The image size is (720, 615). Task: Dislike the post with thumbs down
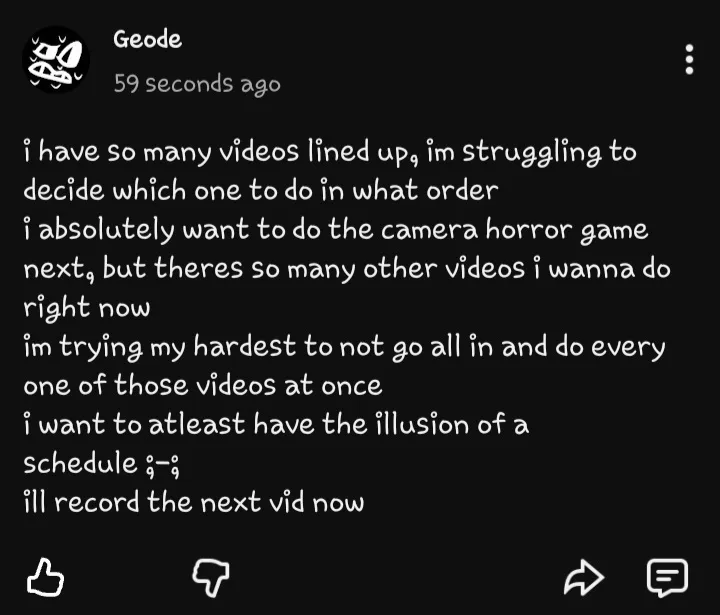click(211, 578)
